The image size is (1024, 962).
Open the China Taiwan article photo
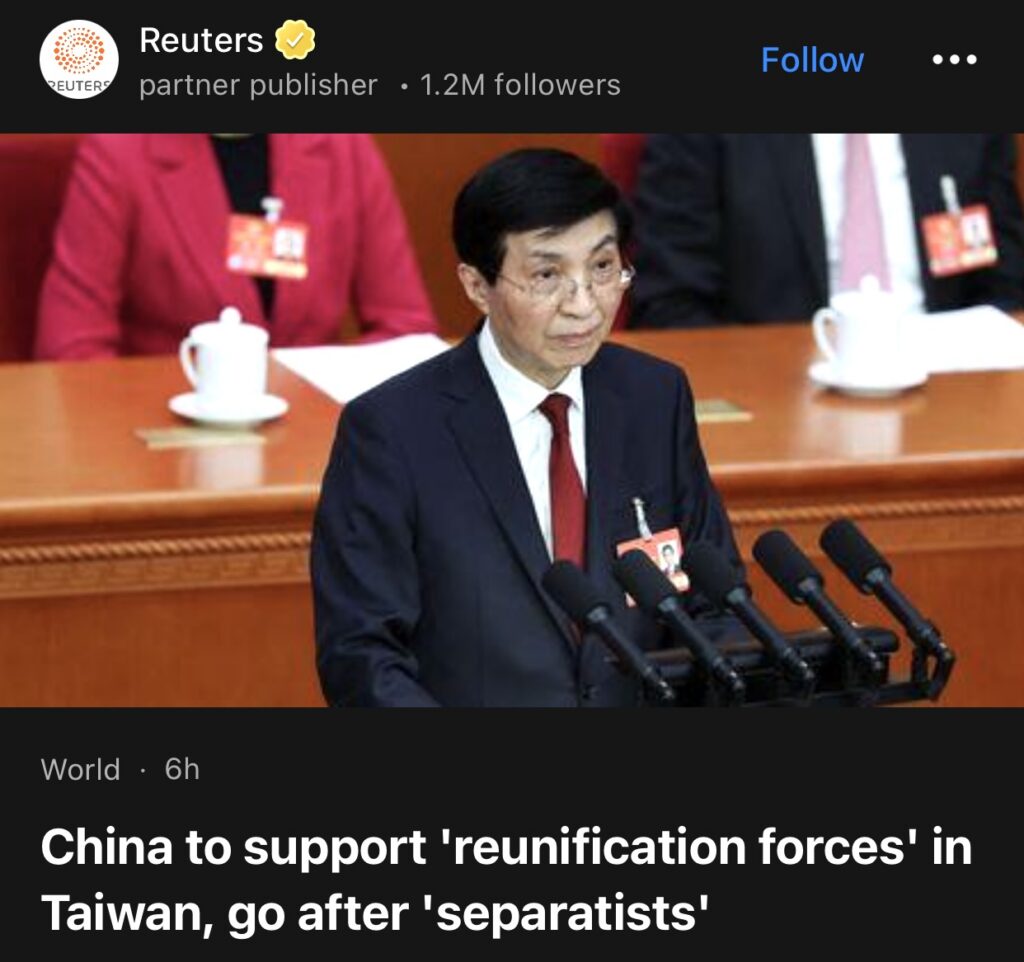(512, 420)
